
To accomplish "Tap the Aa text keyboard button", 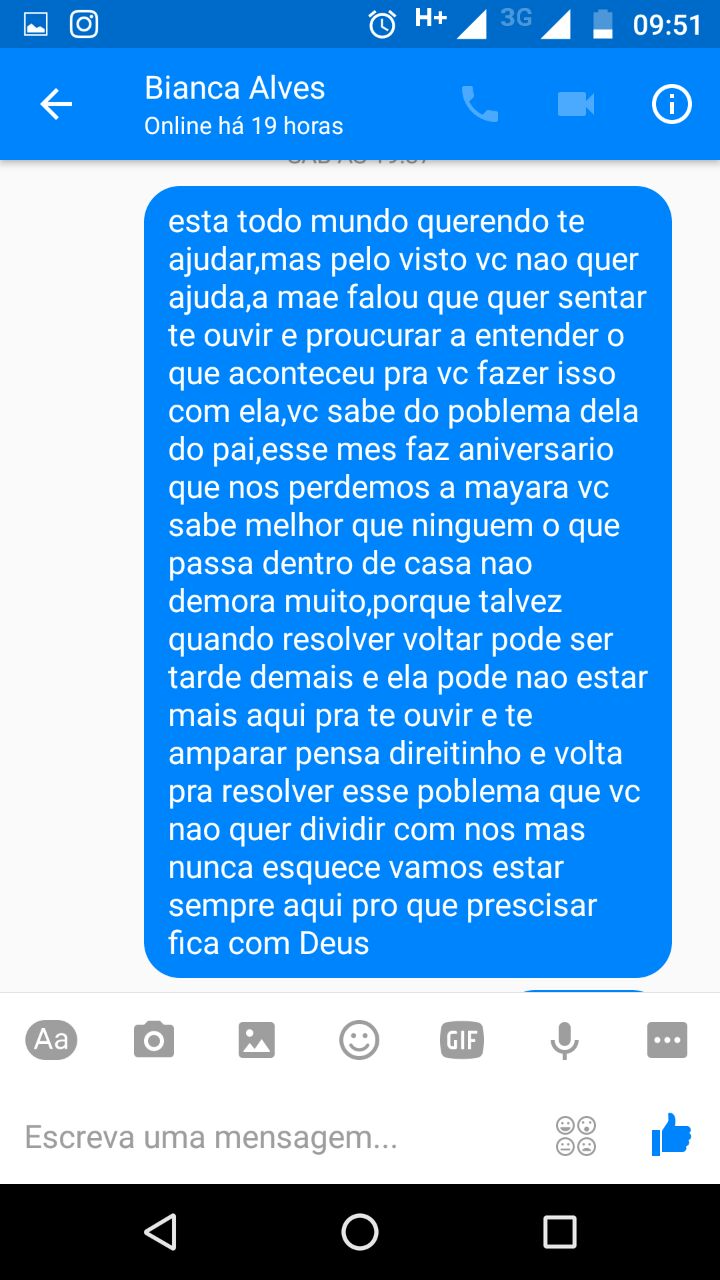I will click(x=51, y=1040).
